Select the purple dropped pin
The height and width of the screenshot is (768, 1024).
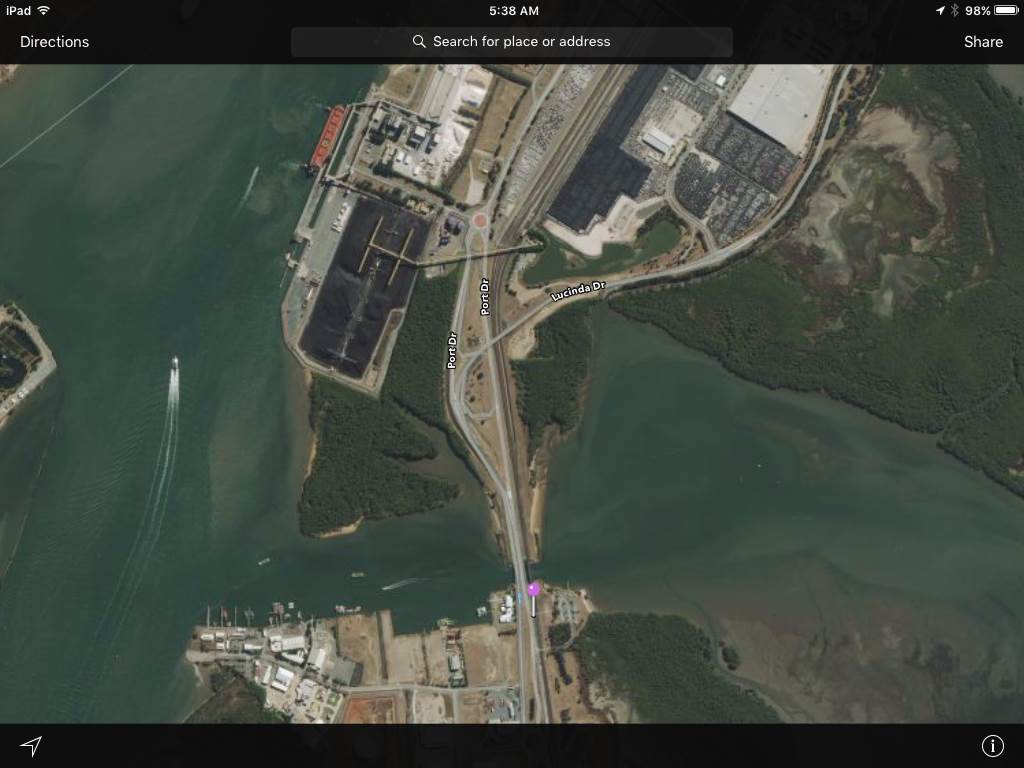(x=534, y=591)
